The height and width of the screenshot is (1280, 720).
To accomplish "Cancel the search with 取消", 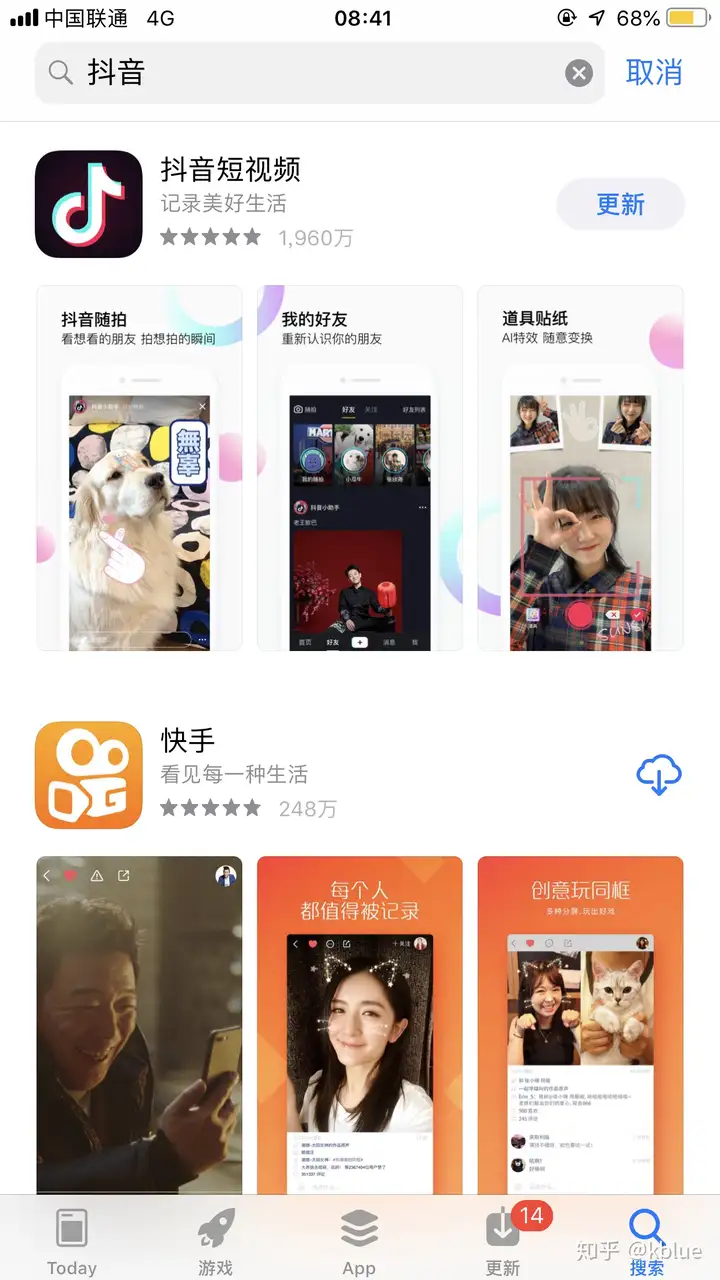I will pos(654,72).
